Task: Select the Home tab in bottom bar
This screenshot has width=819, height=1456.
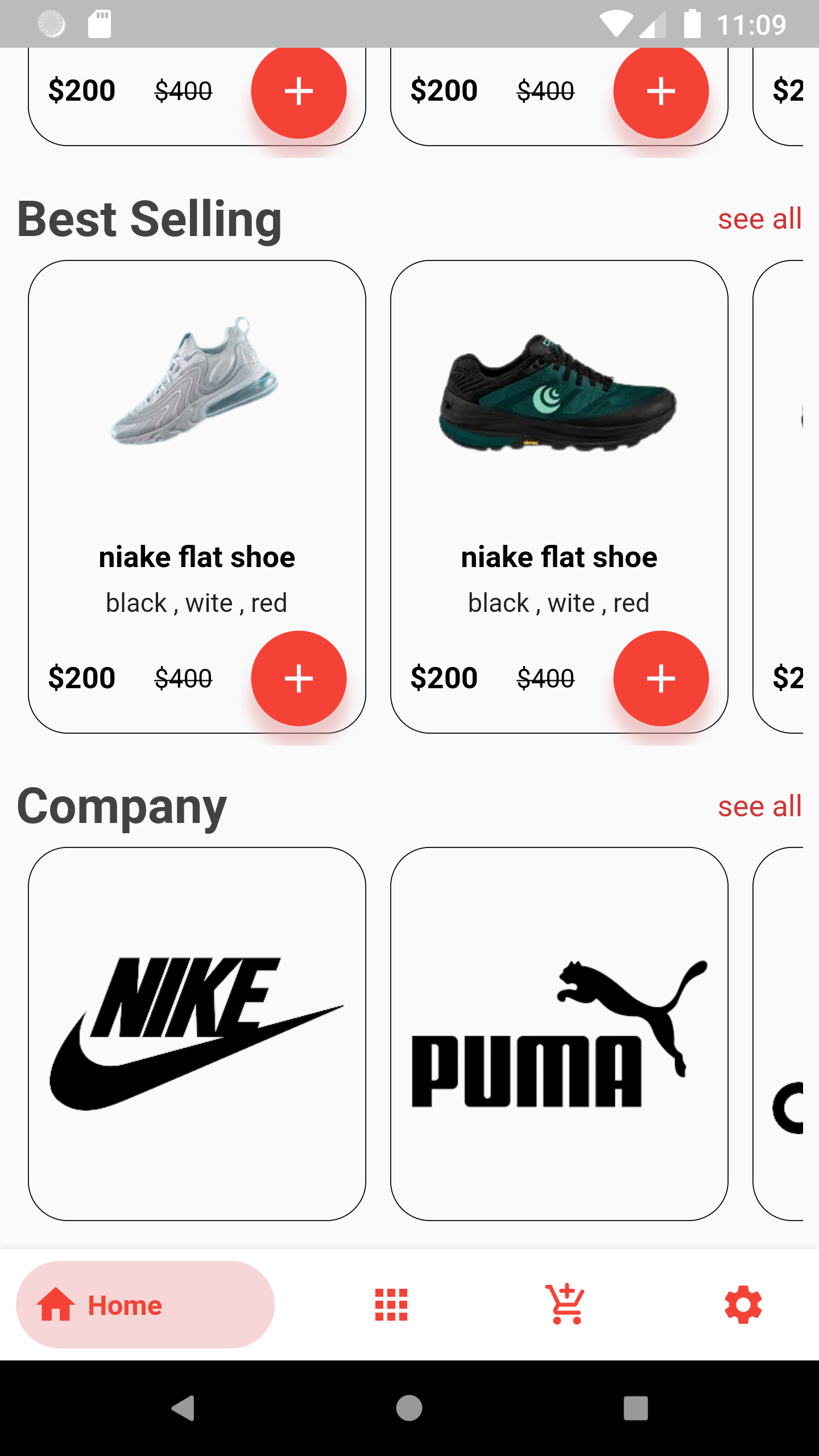Action: (145, 1305)
